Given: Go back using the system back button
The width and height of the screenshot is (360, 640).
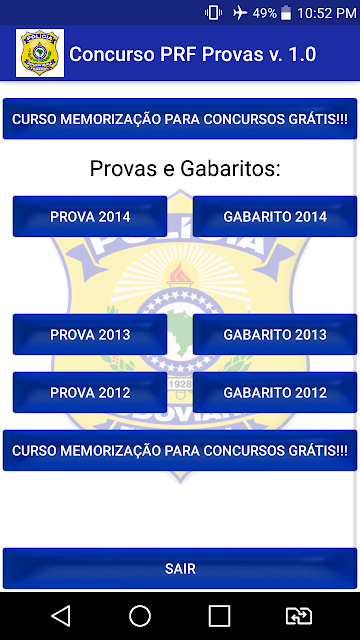Looking at the screenshot, I should pyautogui.click(x=61, y=616).
